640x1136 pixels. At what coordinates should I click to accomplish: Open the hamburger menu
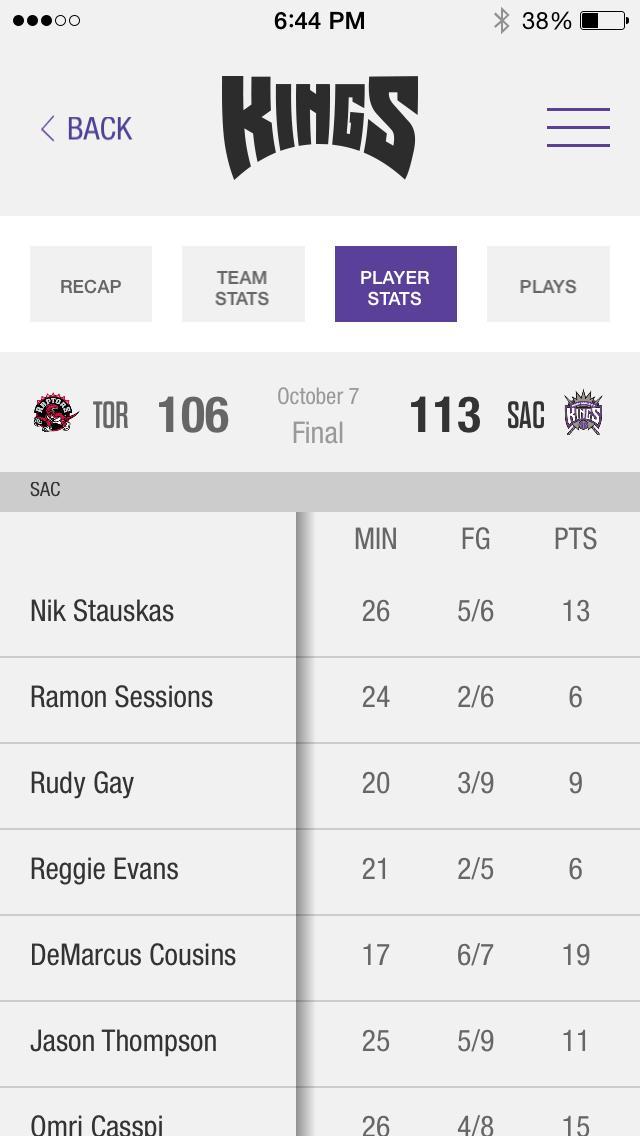[x=578, y=128]
